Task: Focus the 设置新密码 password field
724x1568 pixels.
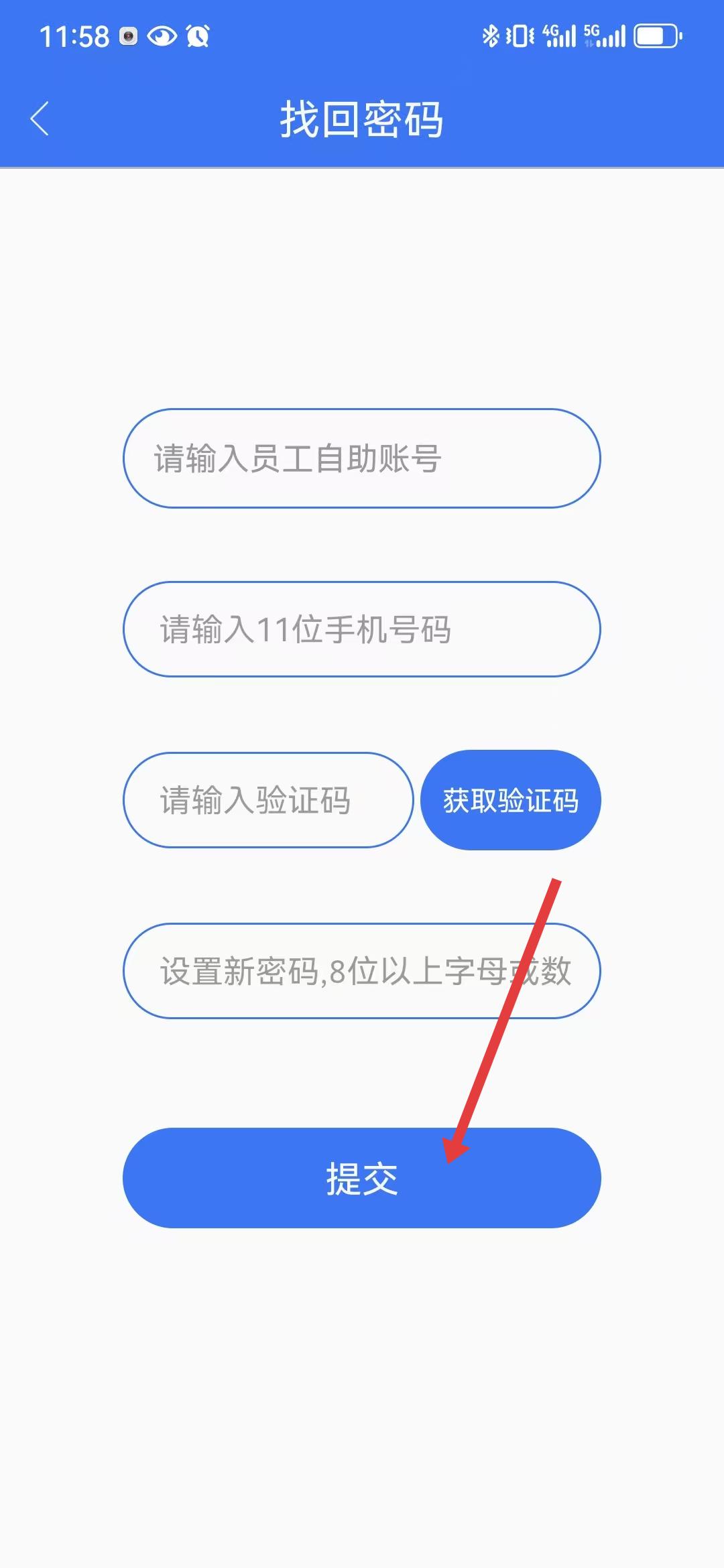Action: point(361,971)
